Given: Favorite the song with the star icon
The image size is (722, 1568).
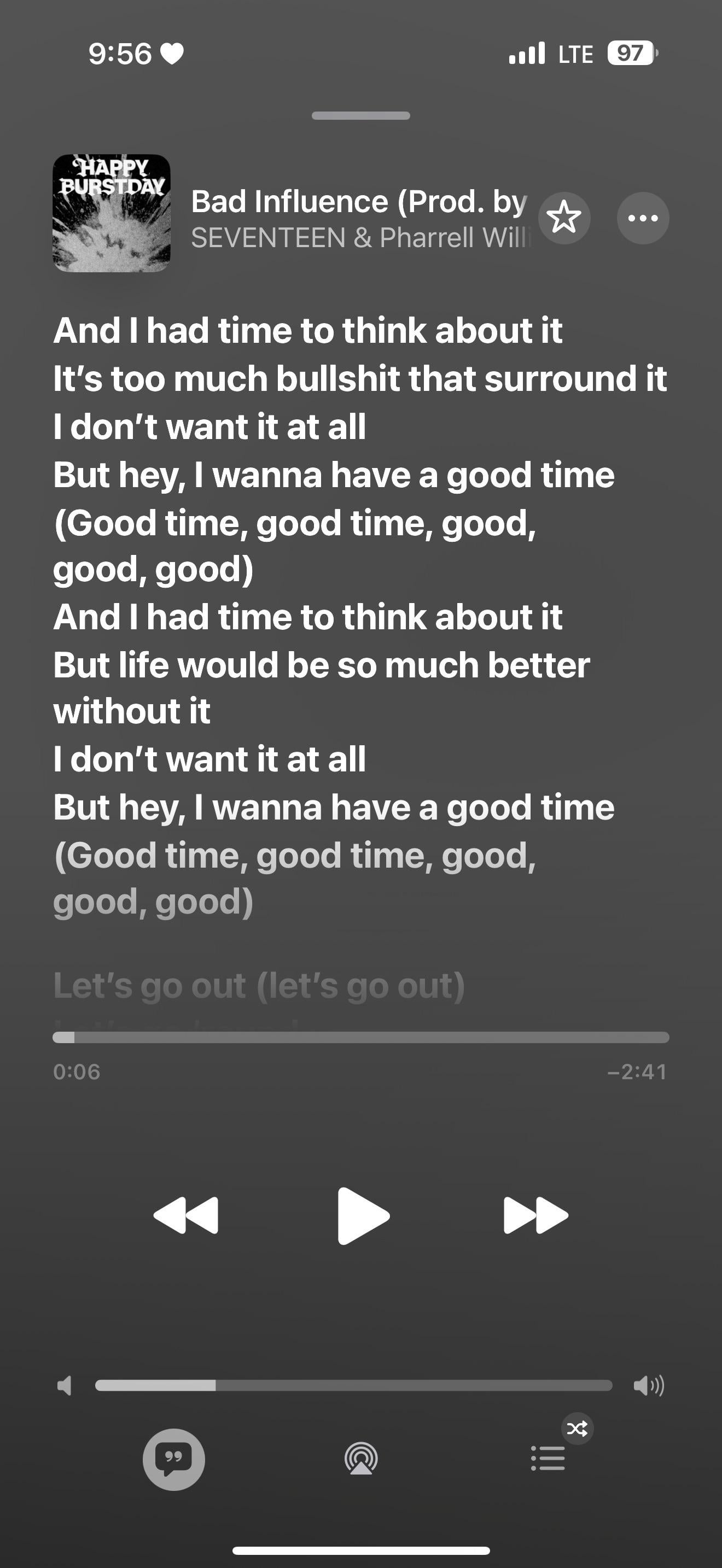Looking at the screenshot, I should [x=564, y=218].
